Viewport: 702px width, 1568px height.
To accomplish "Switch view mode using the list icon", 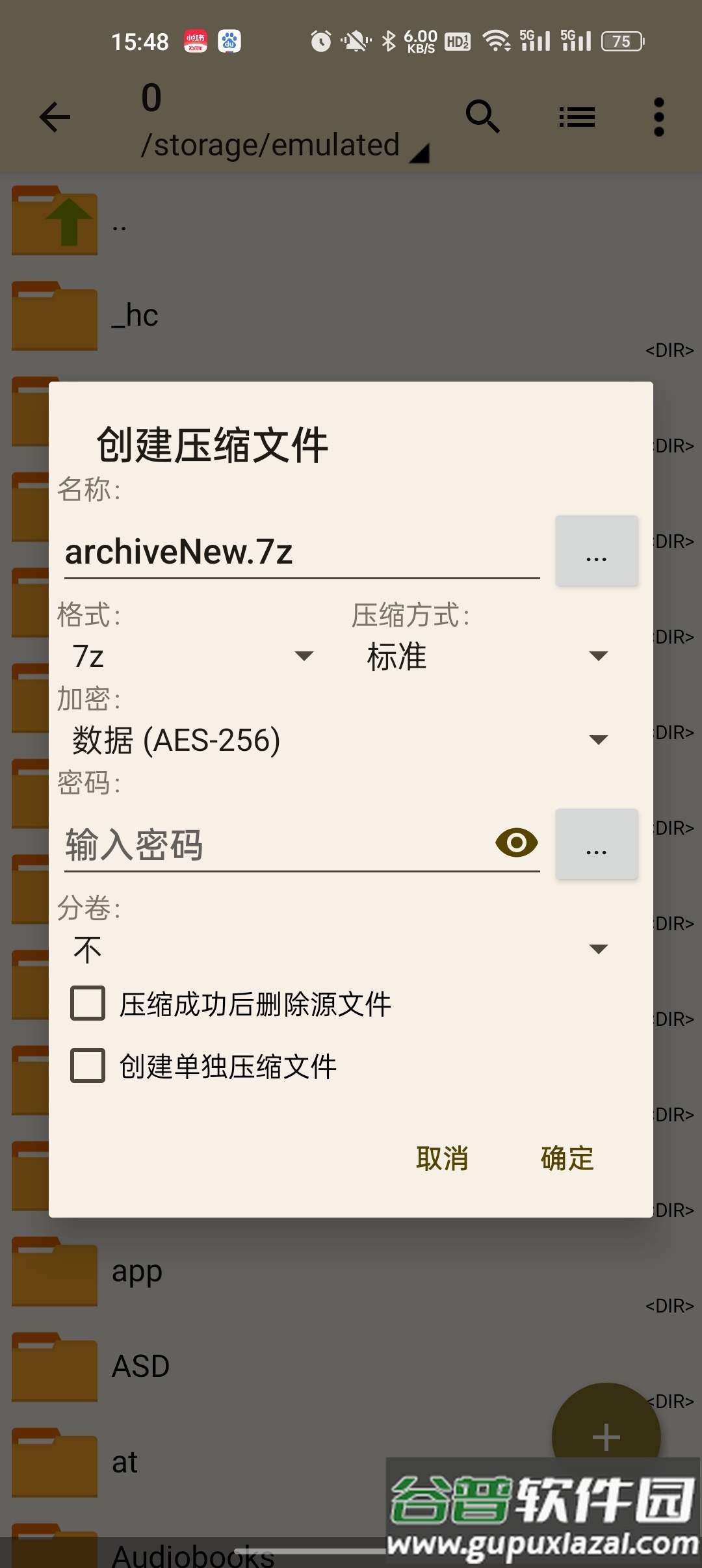I will pos(577,117).
